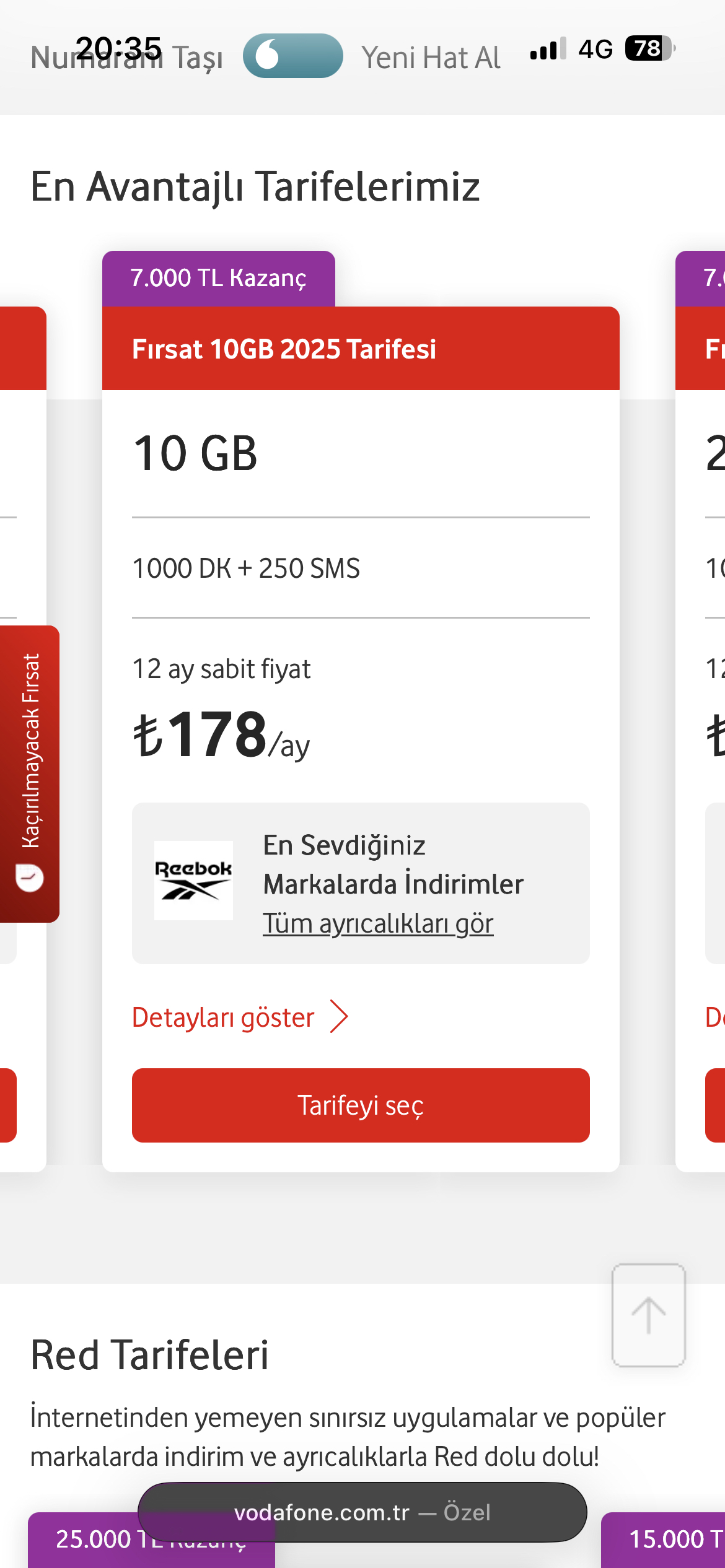Open the Kaçırılmayacak Fırsat side tab
725x1568 pixels.
coord(30,773)
